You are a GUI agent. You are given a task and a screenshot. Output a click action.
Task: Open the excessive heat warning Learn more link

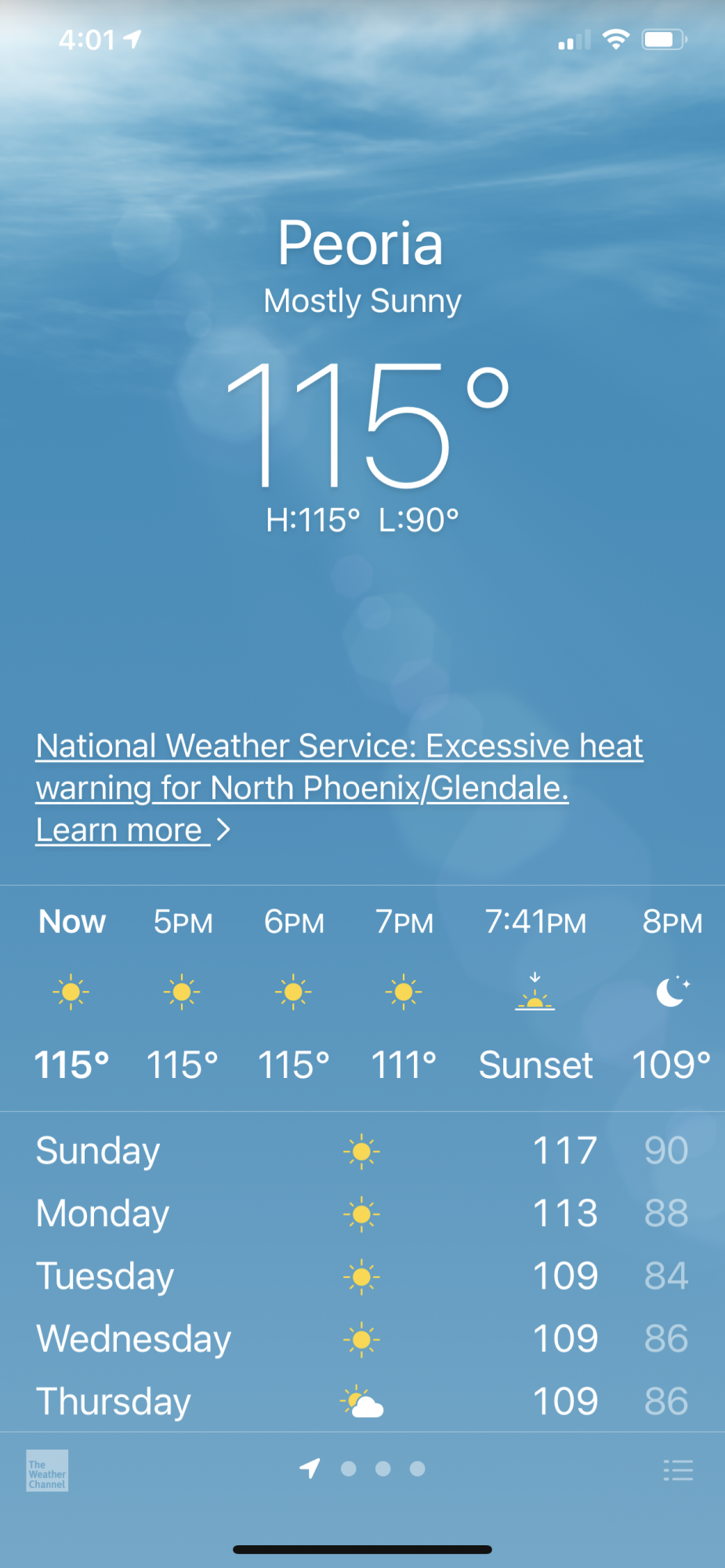133,830
